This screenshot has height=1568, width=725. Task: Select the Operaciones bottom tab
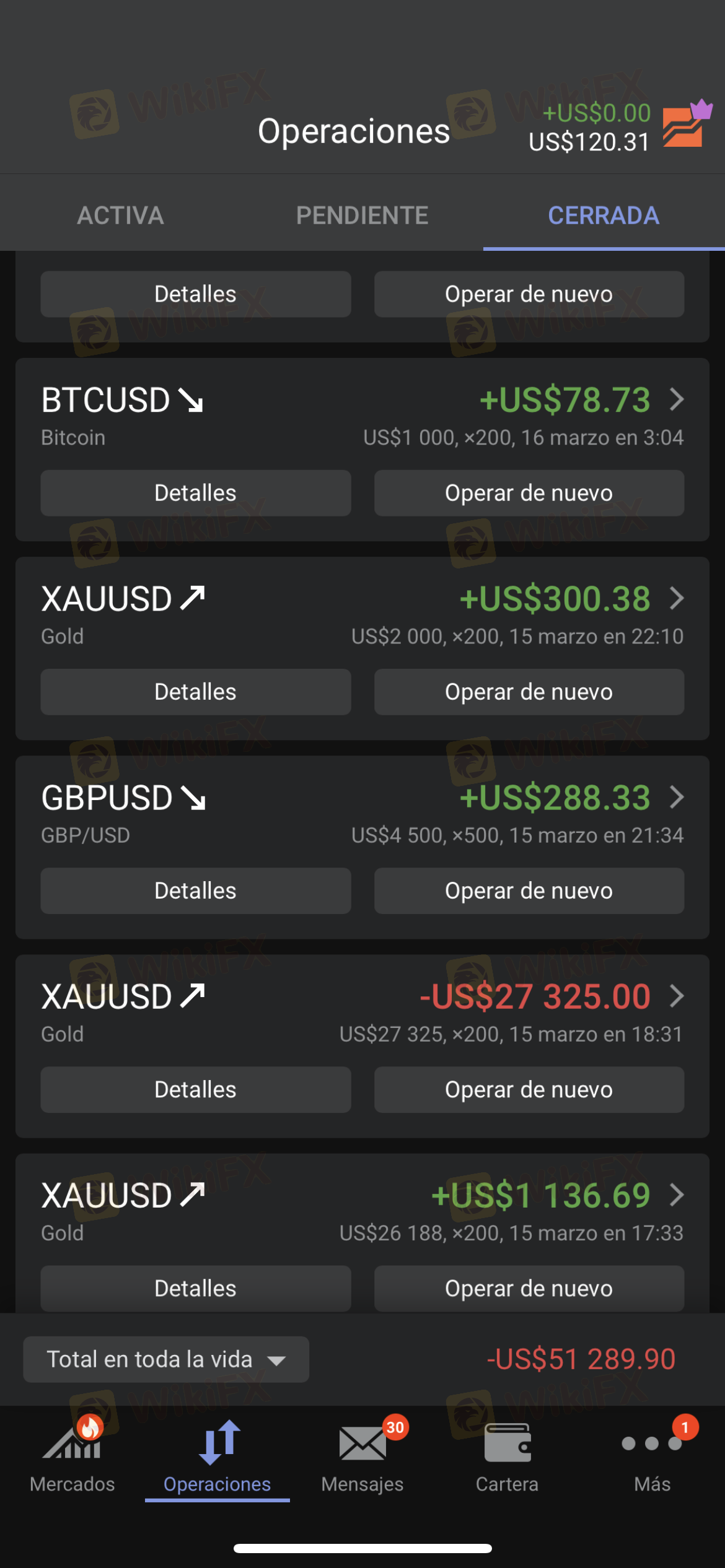217,1457
